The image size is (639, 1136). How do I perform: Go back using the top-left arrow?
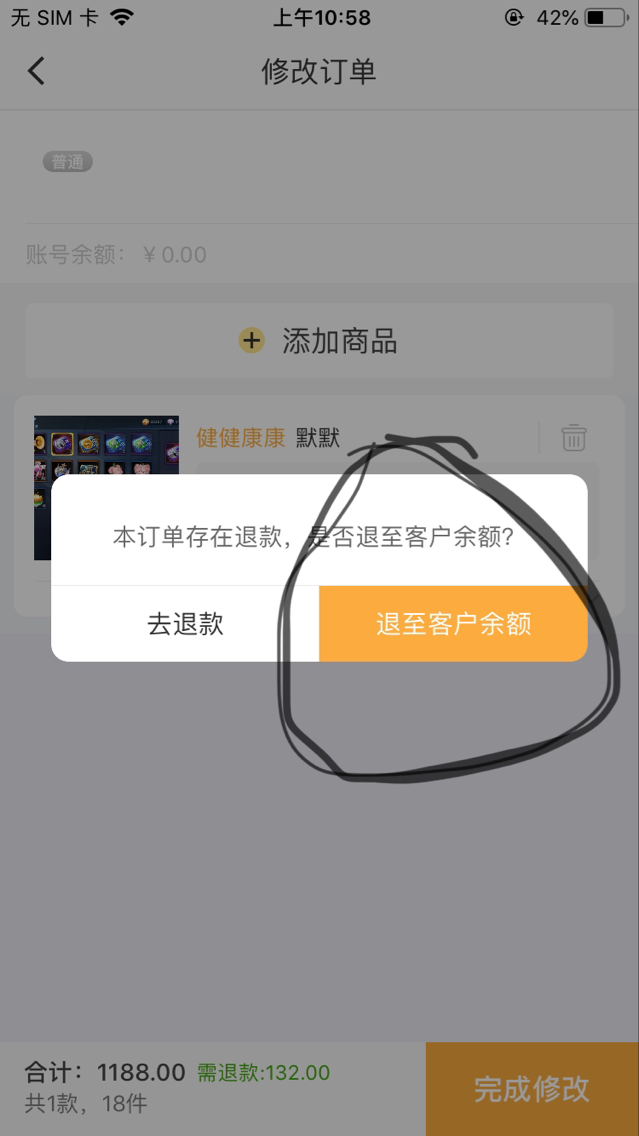(36, 72)
